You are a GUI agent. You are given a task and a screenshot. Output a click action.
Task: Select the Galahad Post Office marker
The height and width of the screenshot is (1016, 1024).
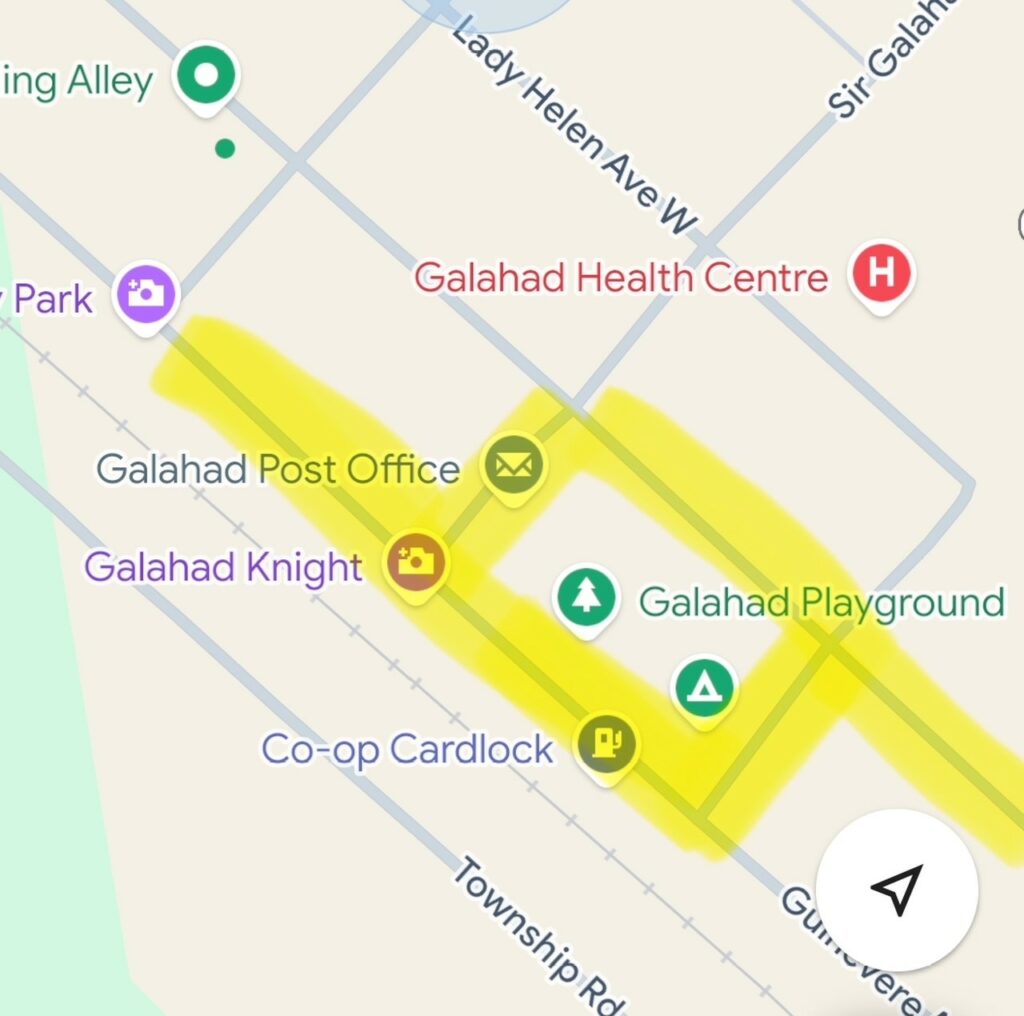[x=514, y=466]
